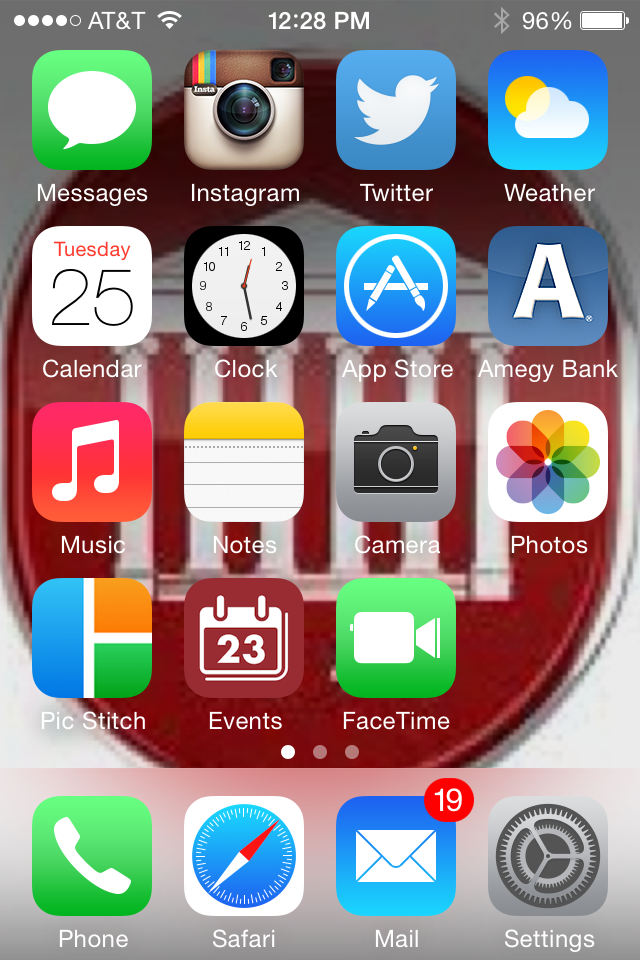Open the Events app
Viewport: 640px width, 960px height.
tap(244, 638)
